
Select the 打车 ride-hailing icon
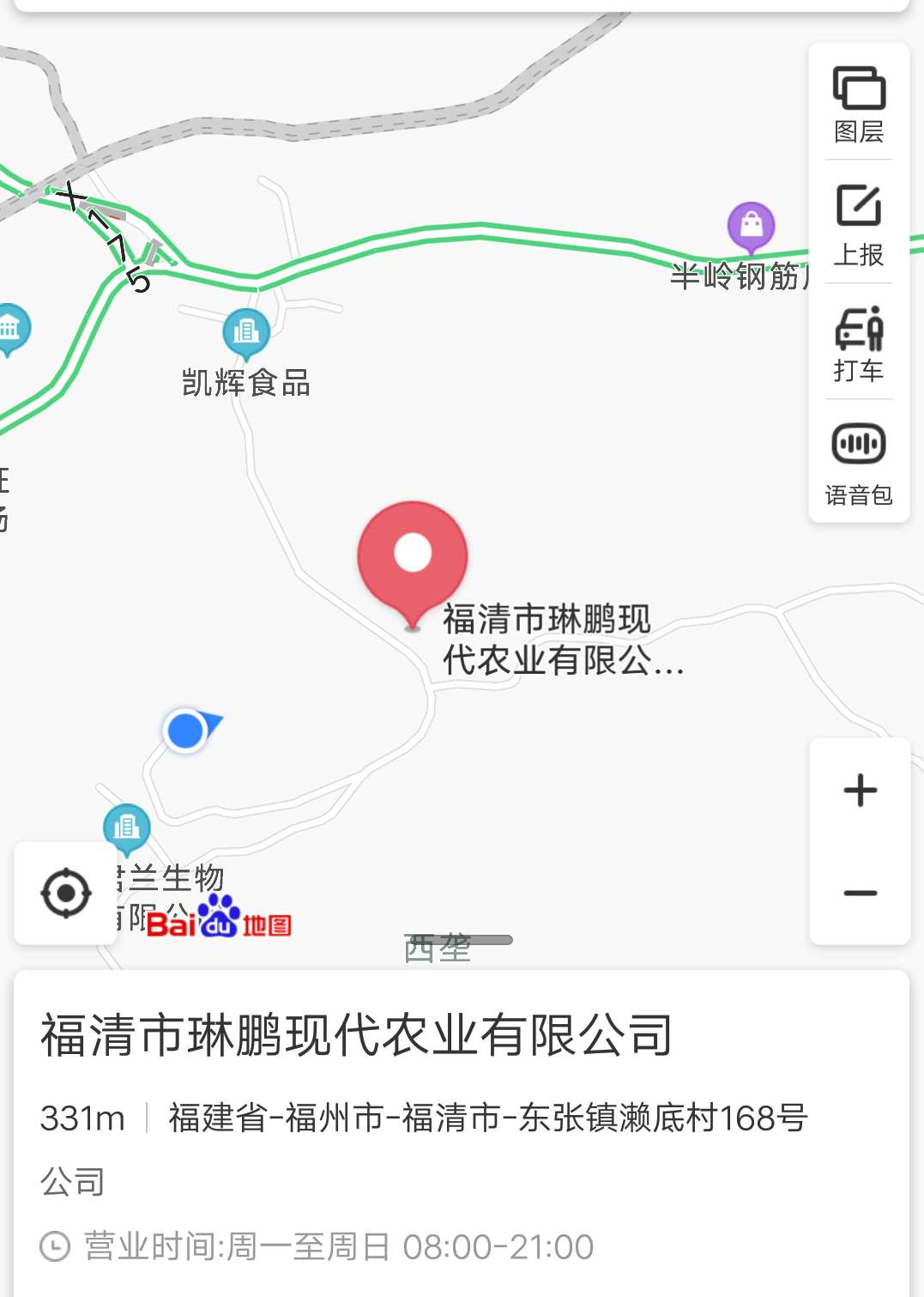[x=858, y=345]
